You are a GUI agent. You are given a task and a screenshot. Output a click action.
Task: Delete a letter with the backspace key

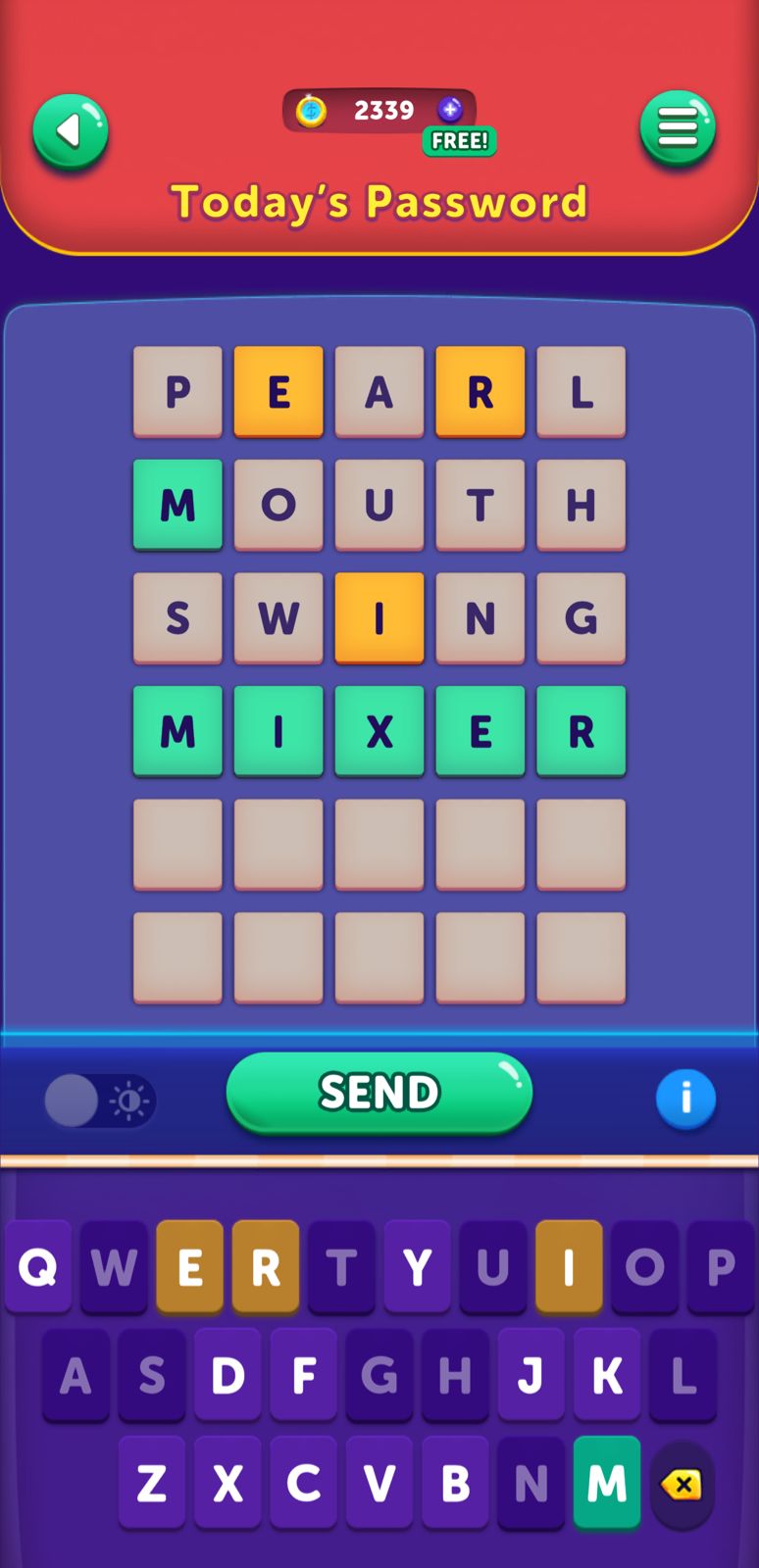682,1485
